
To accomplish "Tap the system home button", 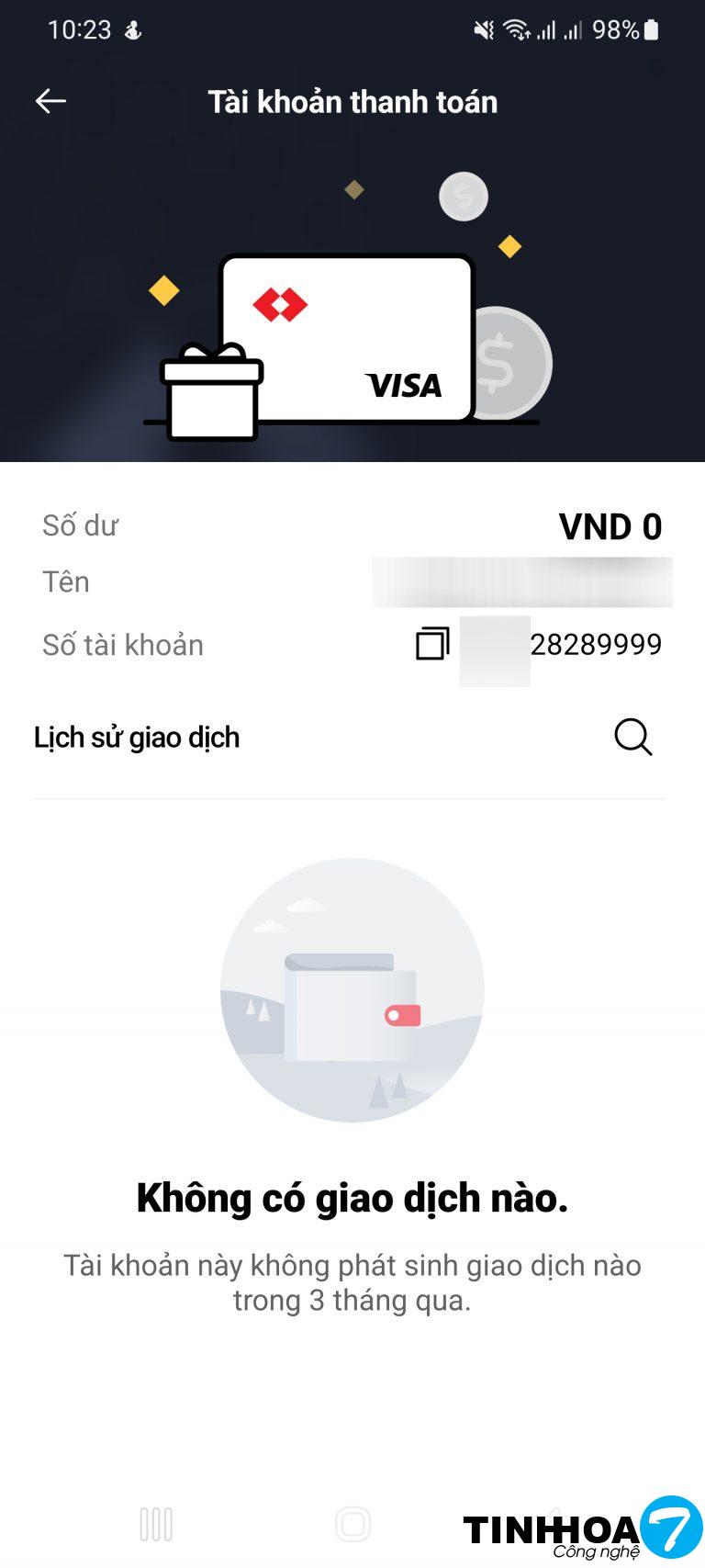I will (x=352, y=1524).
